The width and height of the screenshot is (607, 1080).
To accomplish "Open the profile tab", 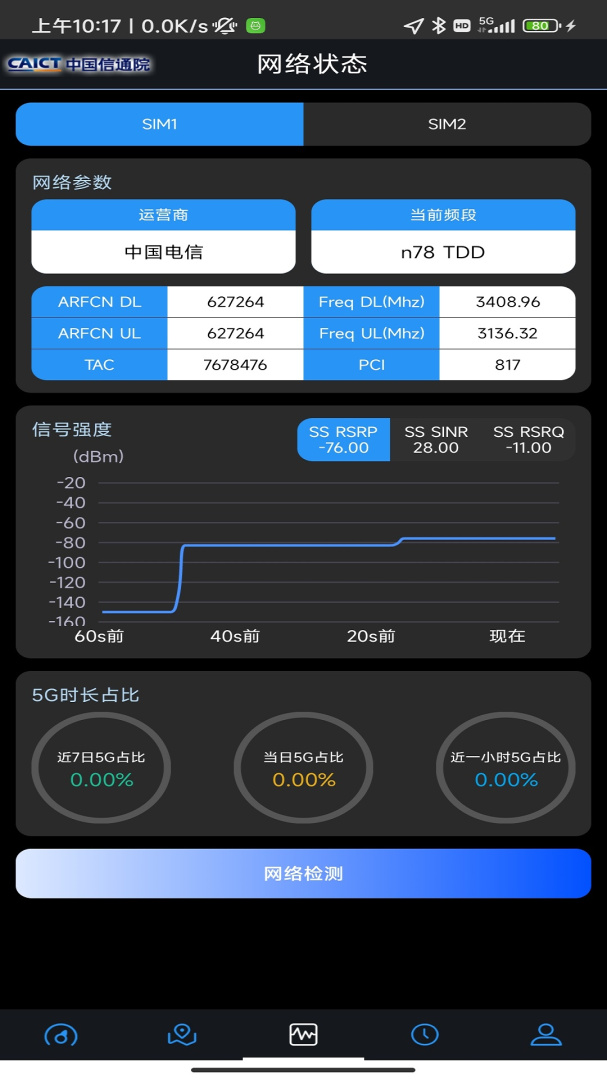I will pos(546,1034).
